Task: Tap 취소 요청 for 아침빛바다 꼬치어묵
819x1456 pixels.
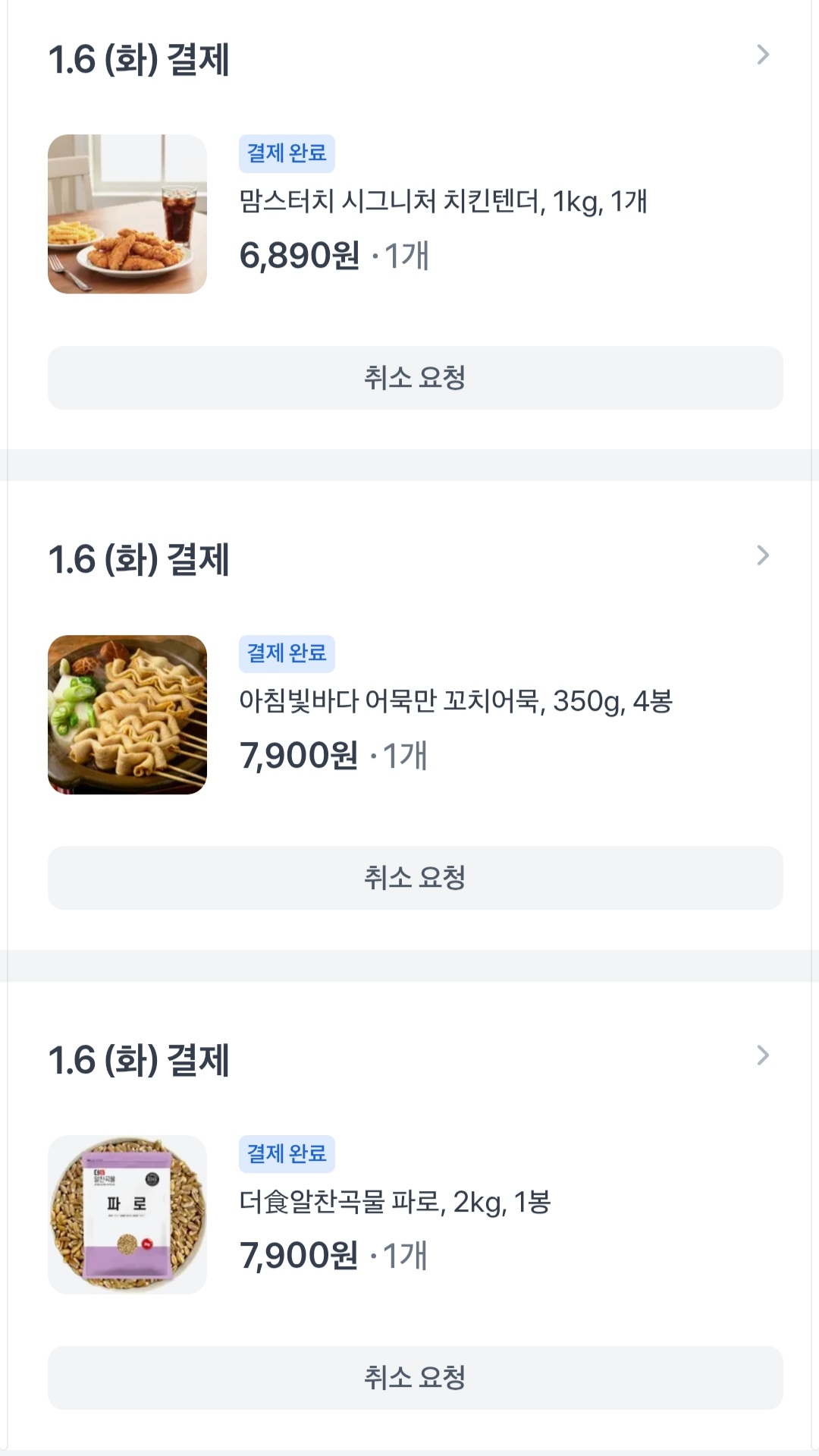Action: [x=415, y=878]
